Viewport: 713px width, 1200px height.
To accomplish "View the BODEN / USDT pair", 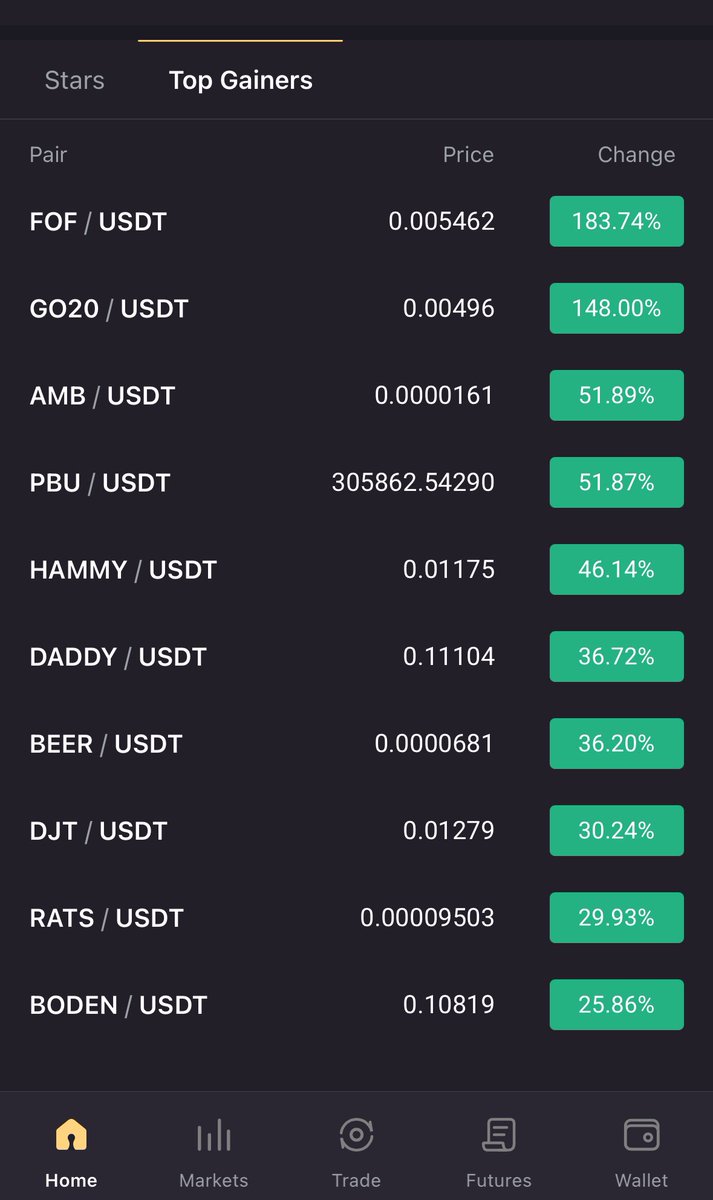I will (x=118, y=1005).
